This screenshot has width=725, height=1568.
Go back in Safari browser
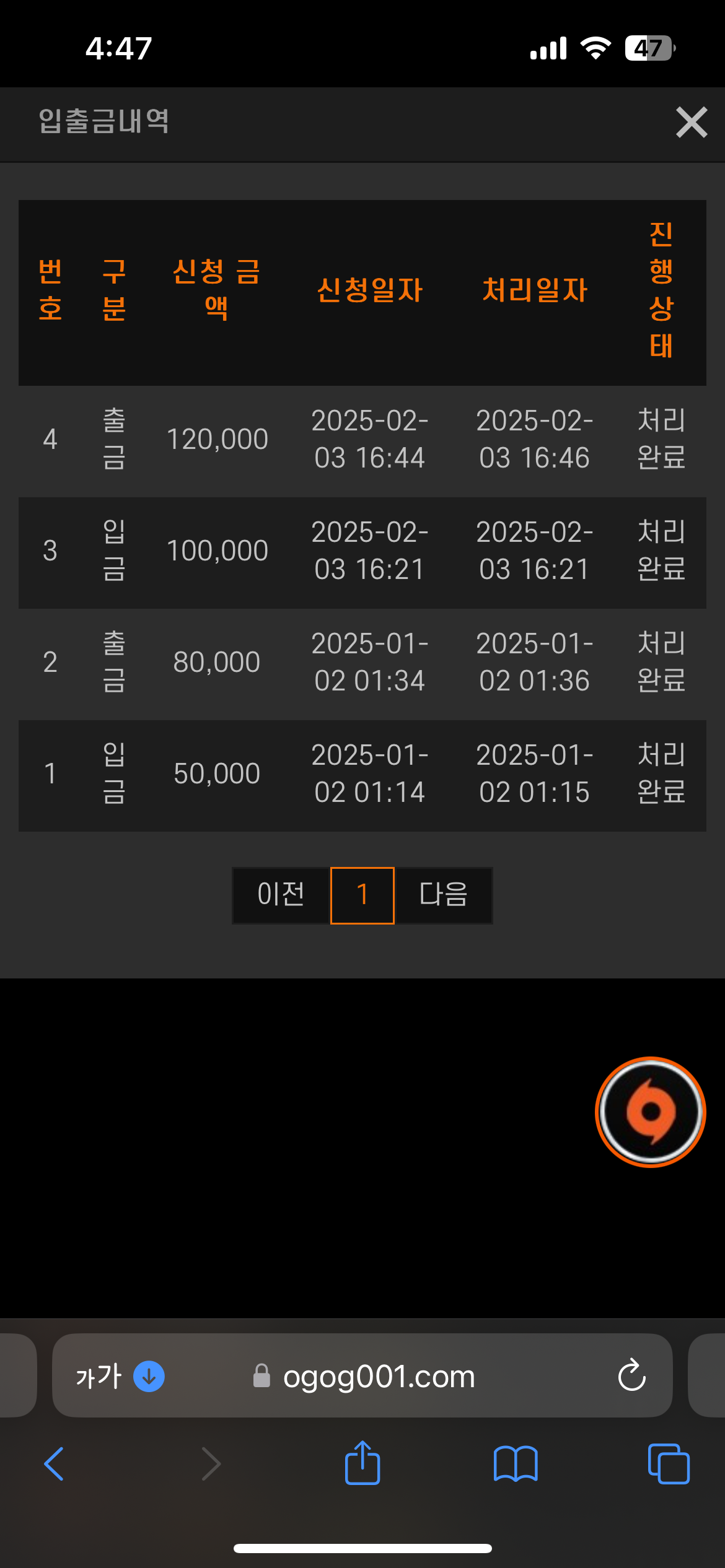[x=54, y=1464]
